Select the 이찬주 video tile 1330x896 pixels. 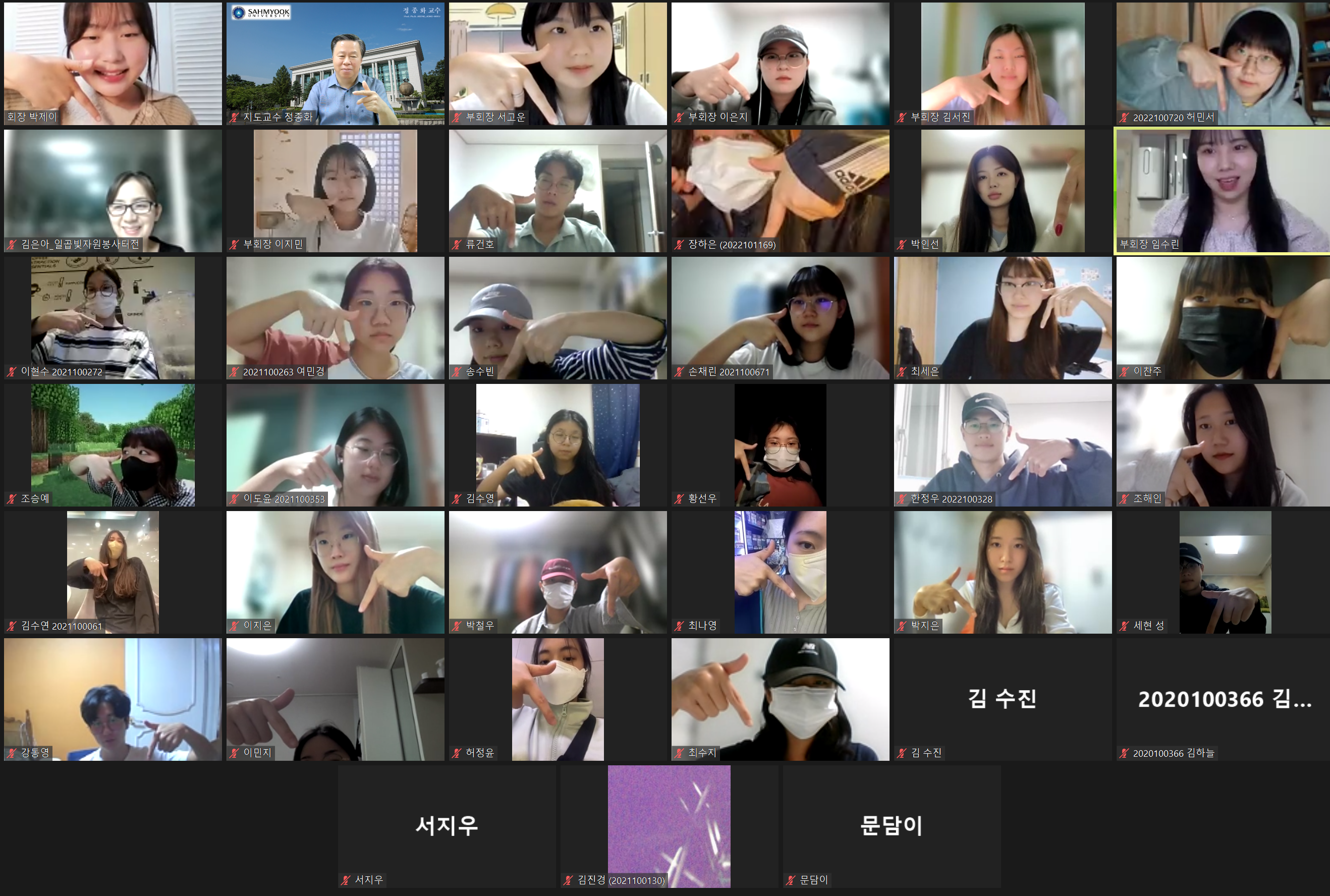[1223, 318]
